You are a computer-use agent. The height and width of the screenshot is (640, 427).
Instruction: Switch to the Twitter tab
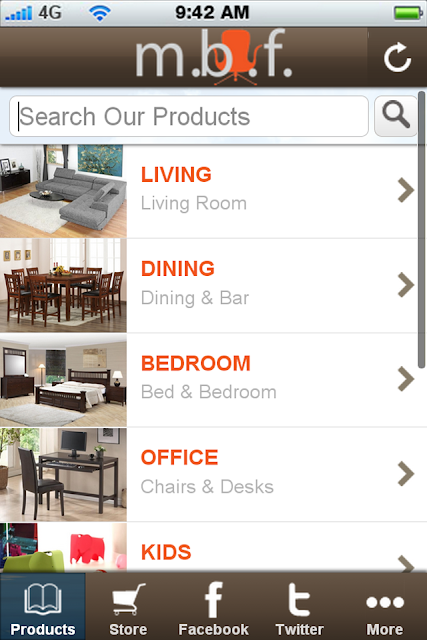(299, 607)
